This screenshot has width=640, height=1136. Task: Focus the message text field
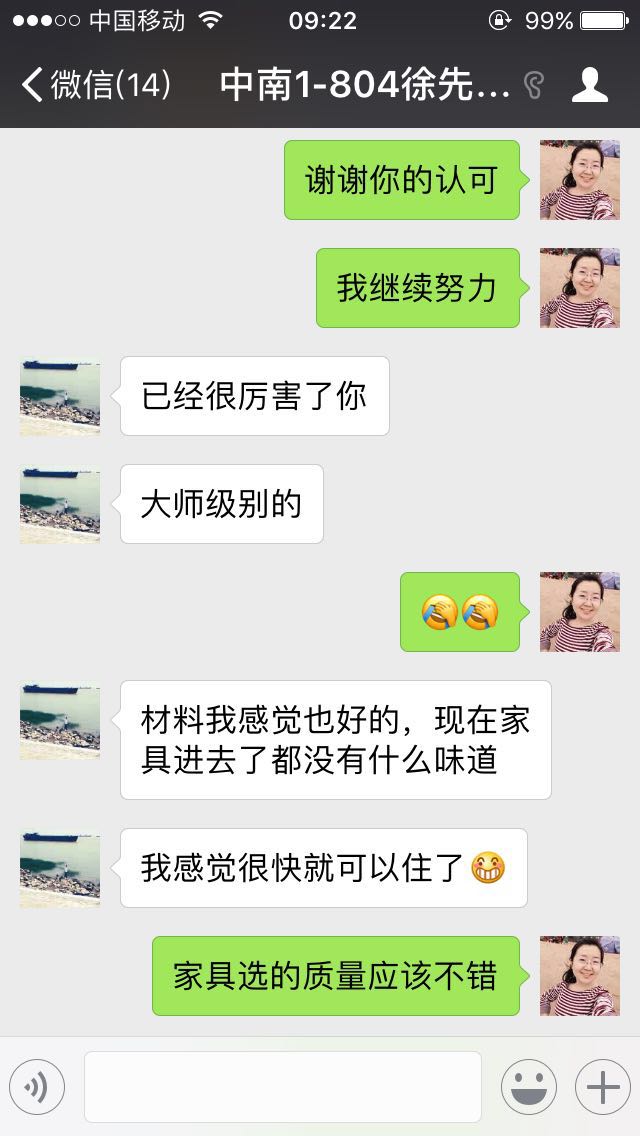tap(283, 1087)
